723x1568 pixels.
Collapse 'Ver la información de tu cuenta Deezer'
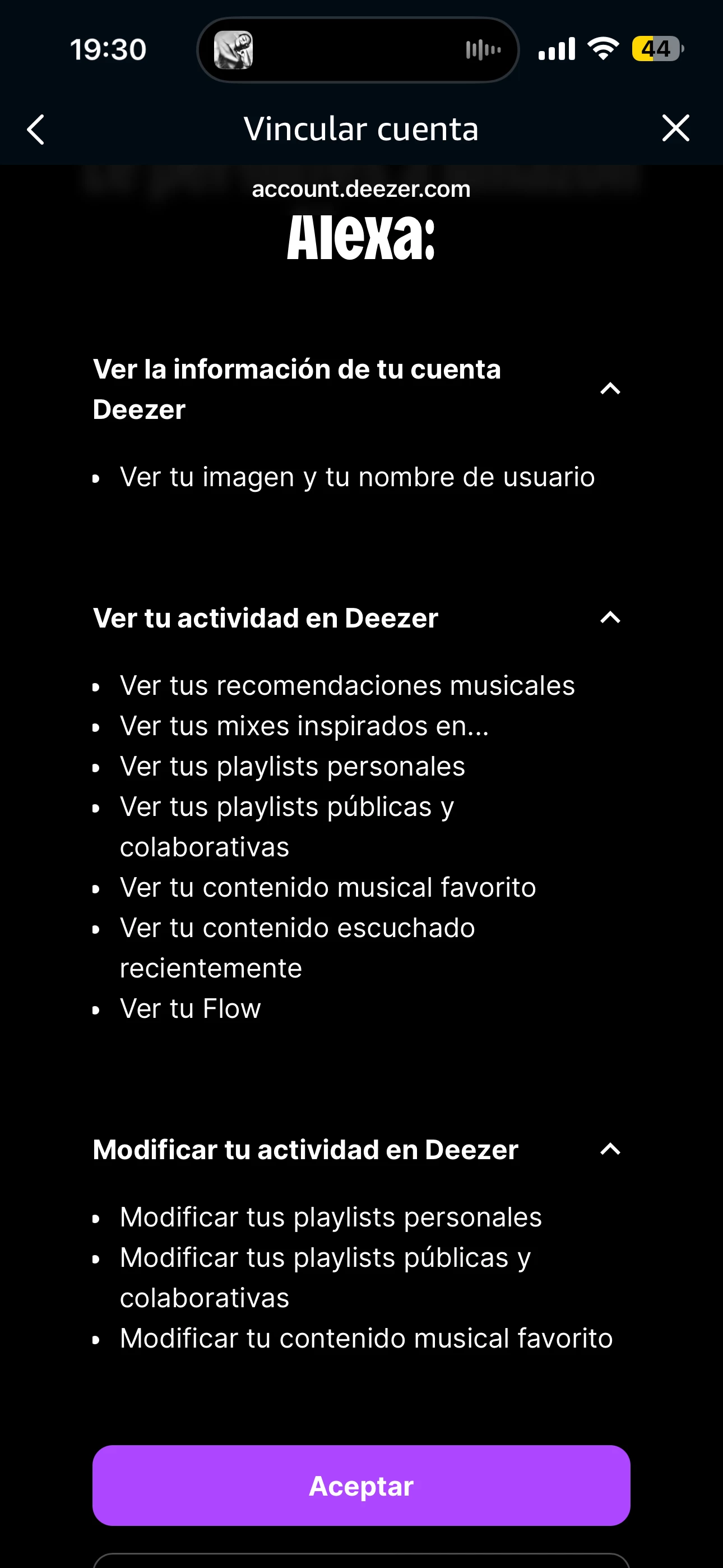(x=610, y=389)
